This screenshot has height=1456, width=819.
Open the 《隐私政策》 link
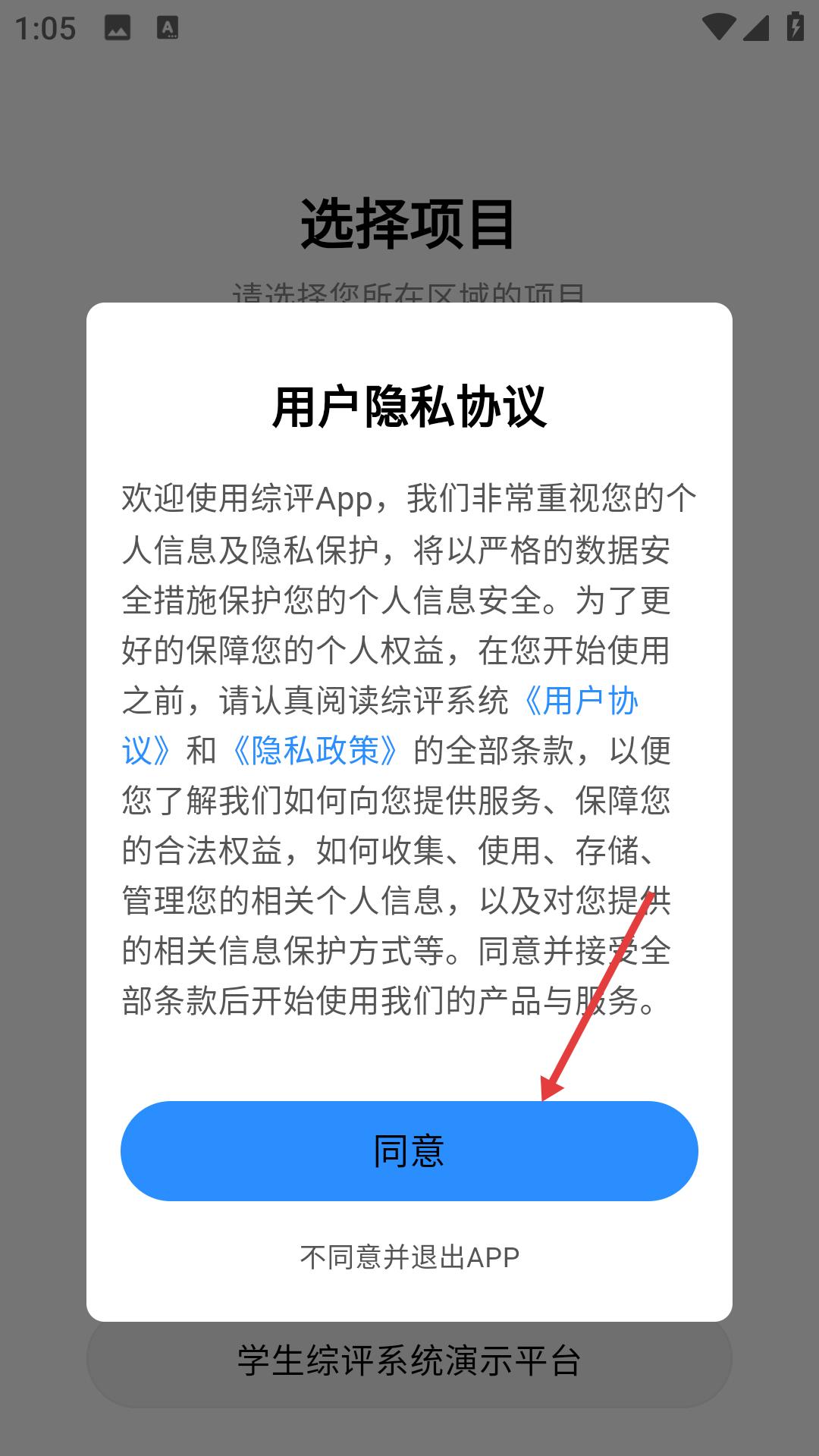click(x=315, y=751)
